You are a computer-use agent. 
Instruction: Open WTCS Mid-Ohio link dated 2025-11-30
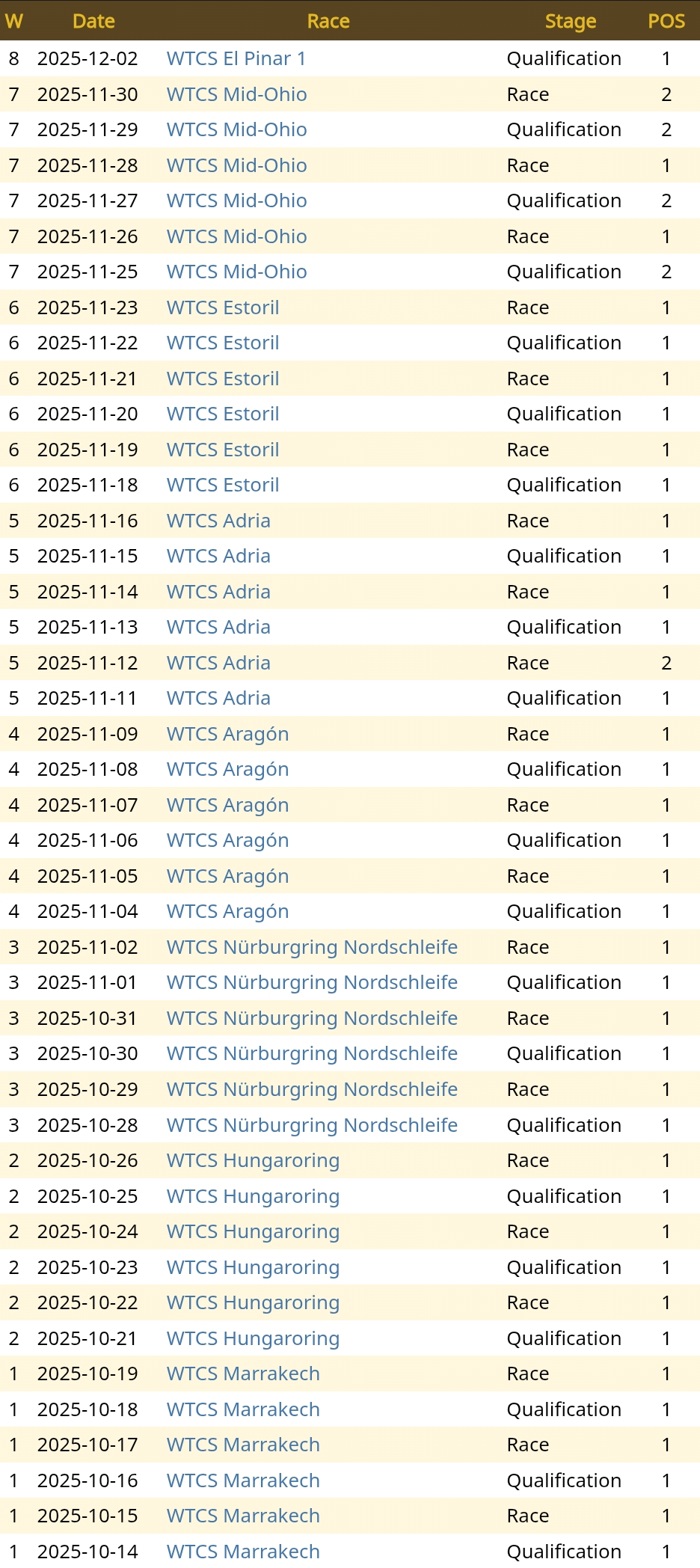click(236, 95)
